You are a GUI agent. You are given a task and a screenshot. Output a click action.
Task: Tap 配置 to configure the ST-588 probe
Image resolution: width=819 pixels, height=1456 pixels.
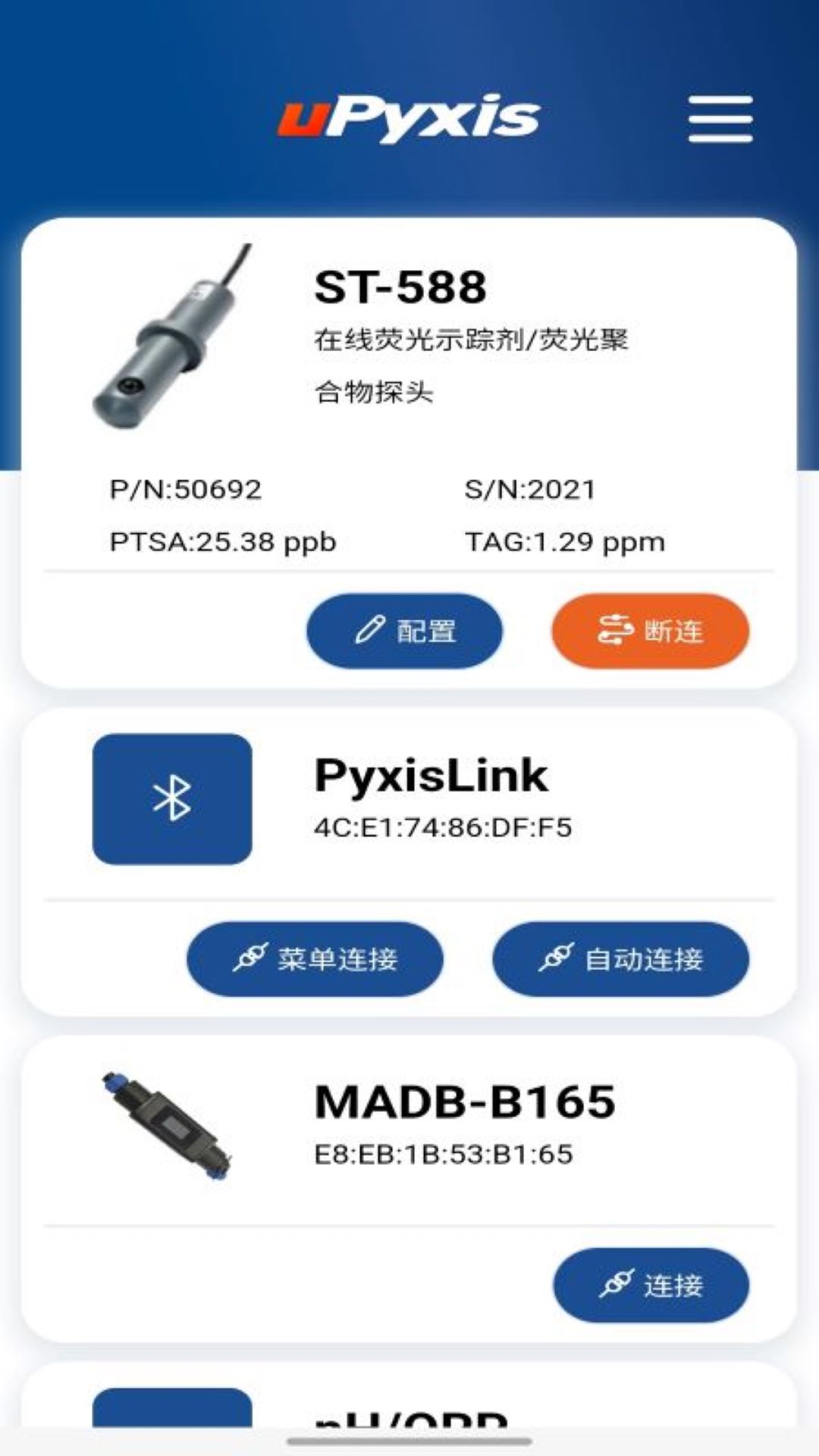tap(404, 629)
